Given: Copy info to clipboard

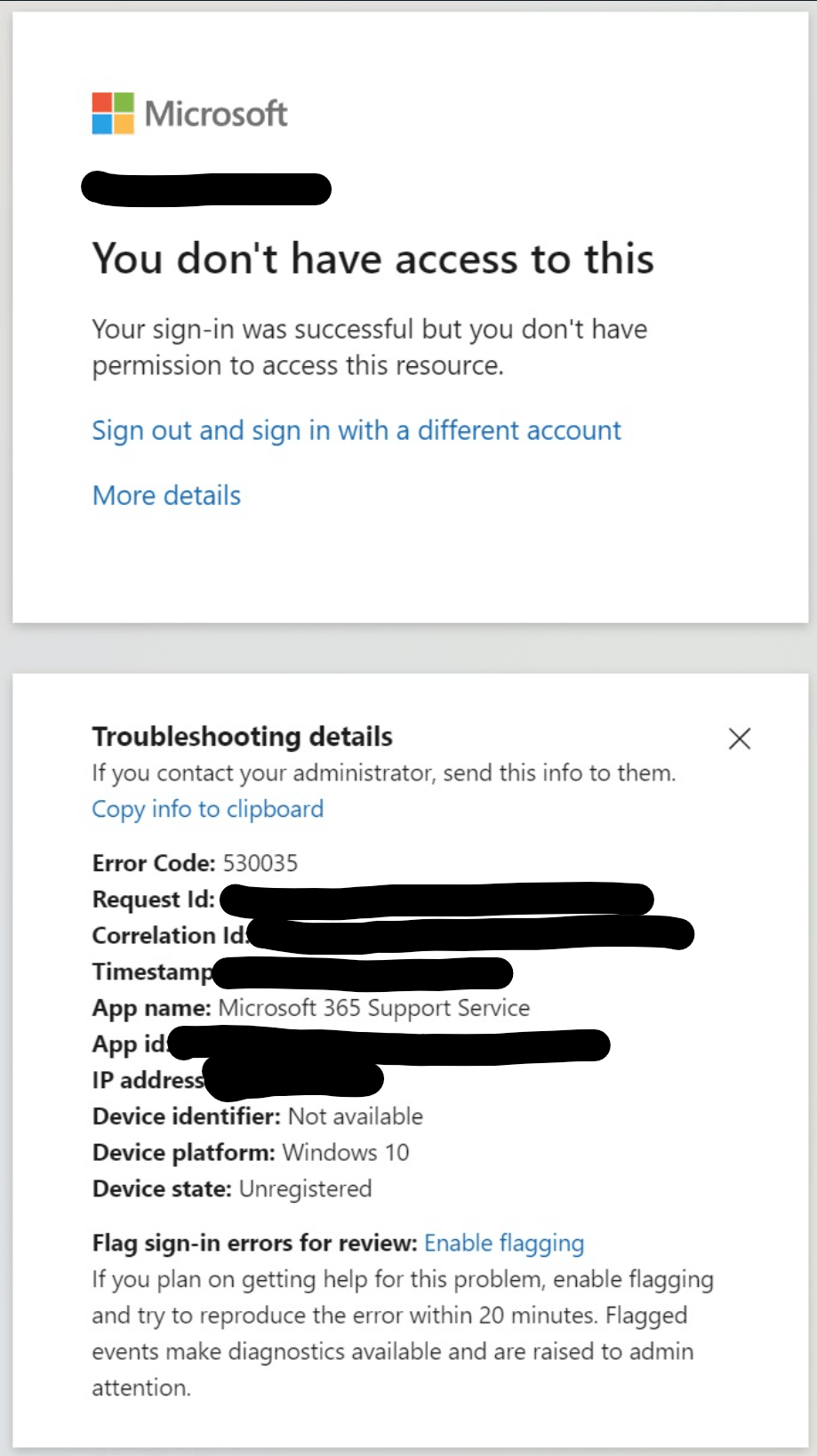Looking at the screenshot, I should (207, 809).
